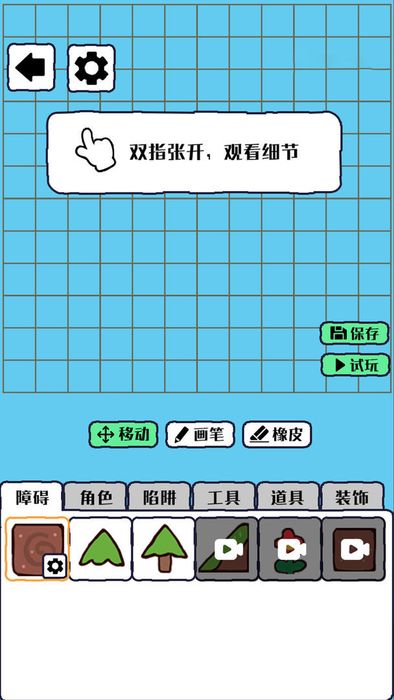Select the 橡皮 eraser tool
This screenshot has width=394, height=700.
tap(277, 434)
